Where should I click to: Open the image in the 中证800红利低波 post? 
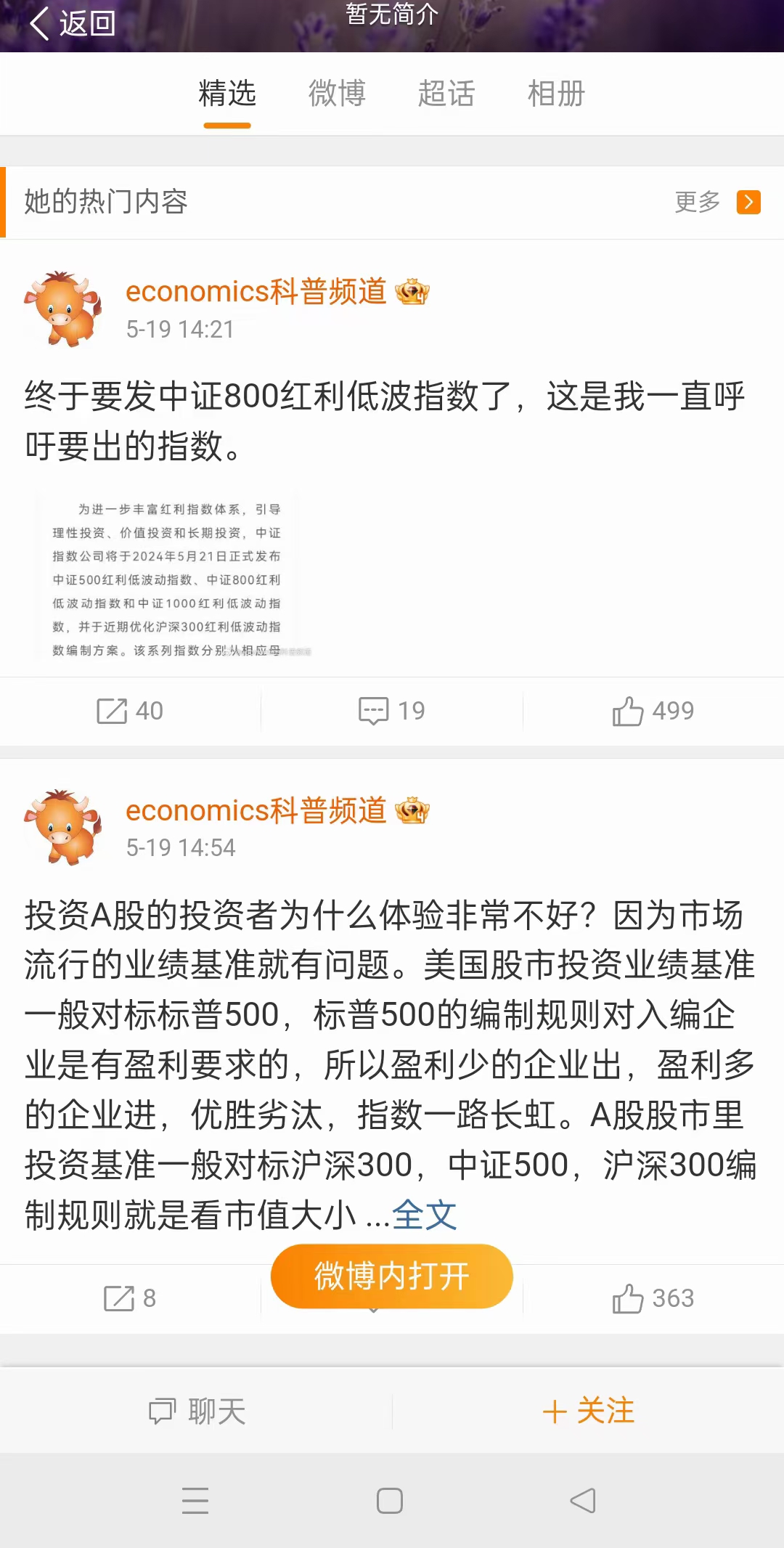(167, 578)
